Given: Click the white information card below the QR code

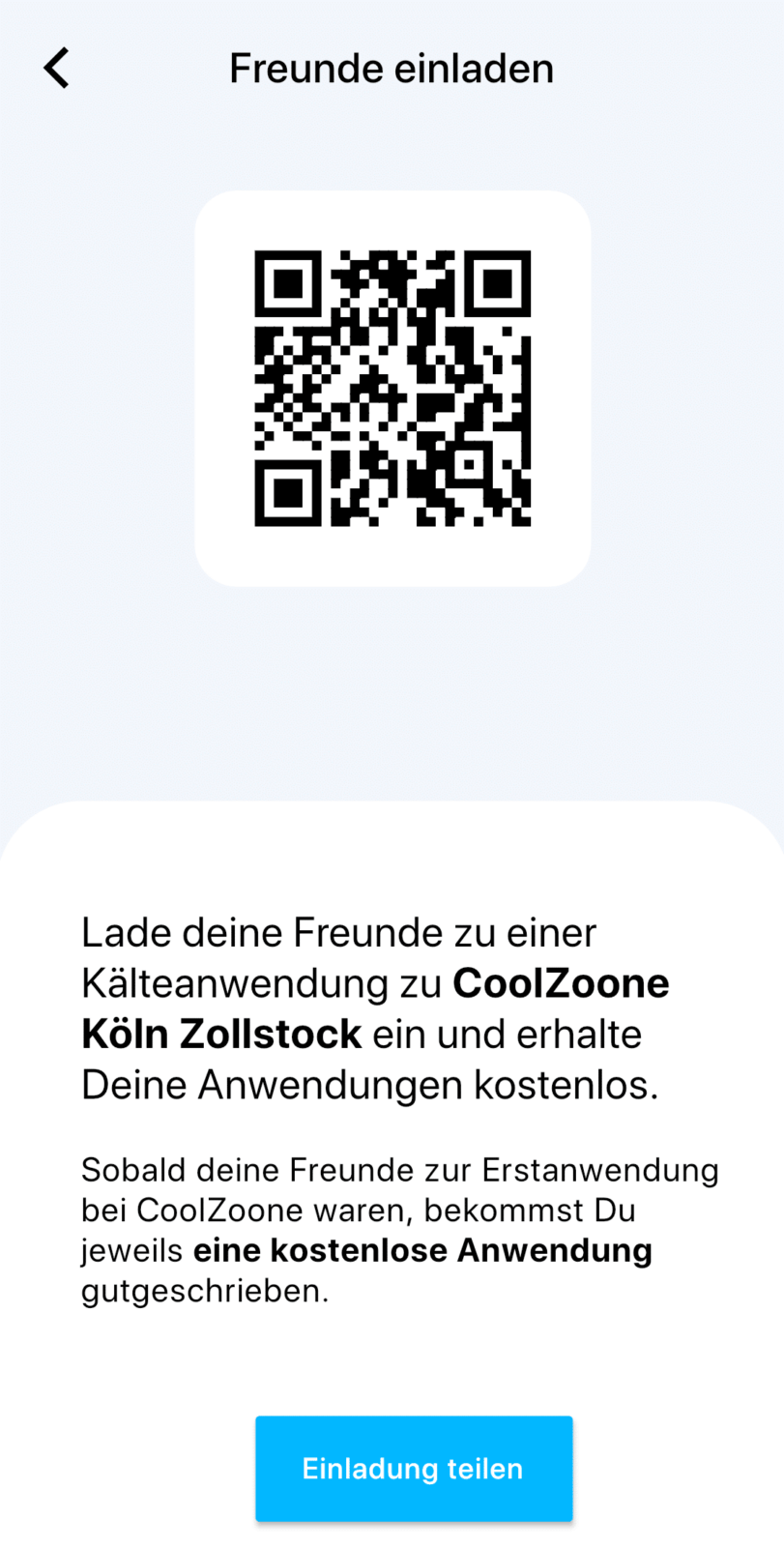Looking at the screenshot, I should coord(392,1160).
